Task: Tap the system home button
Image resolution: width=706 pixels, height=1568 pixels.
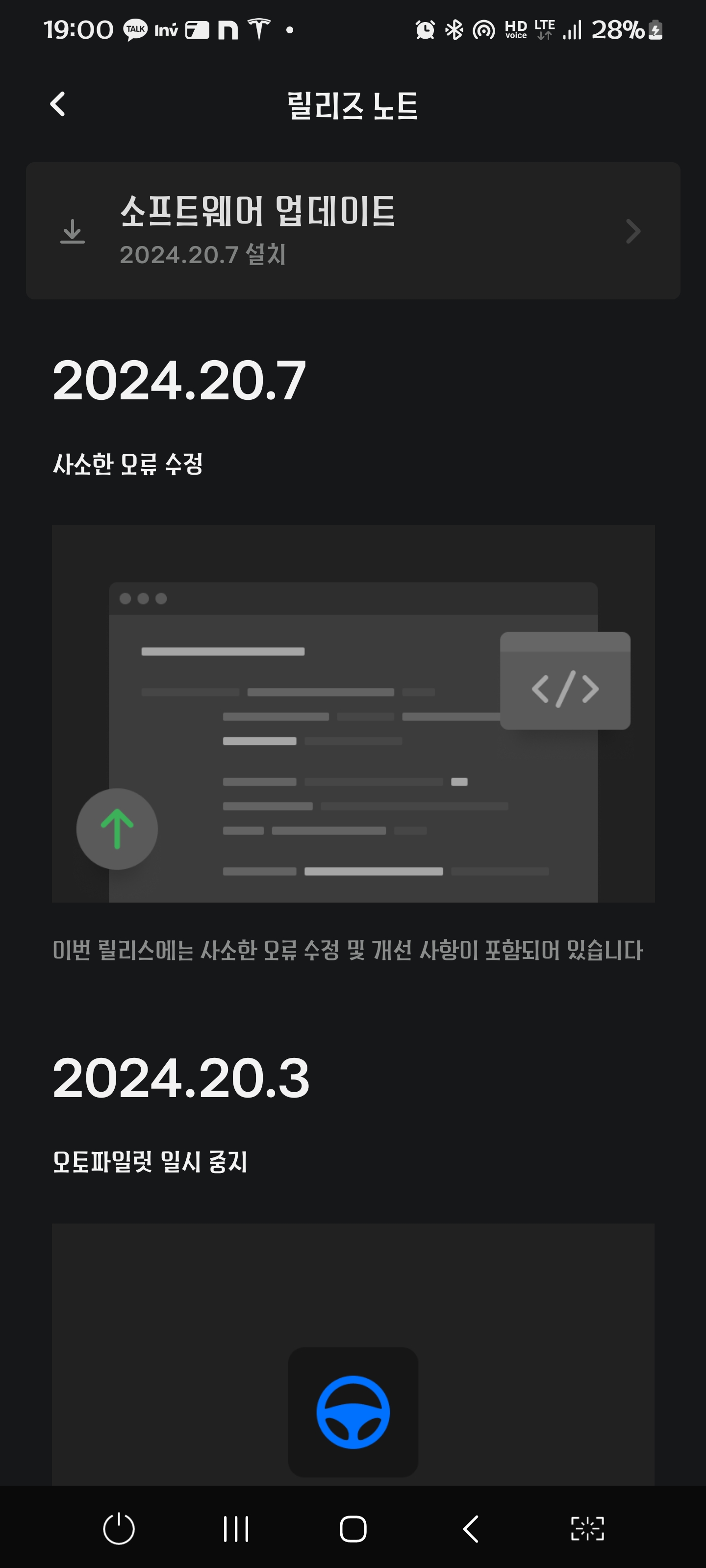Action: (353, 1528)
